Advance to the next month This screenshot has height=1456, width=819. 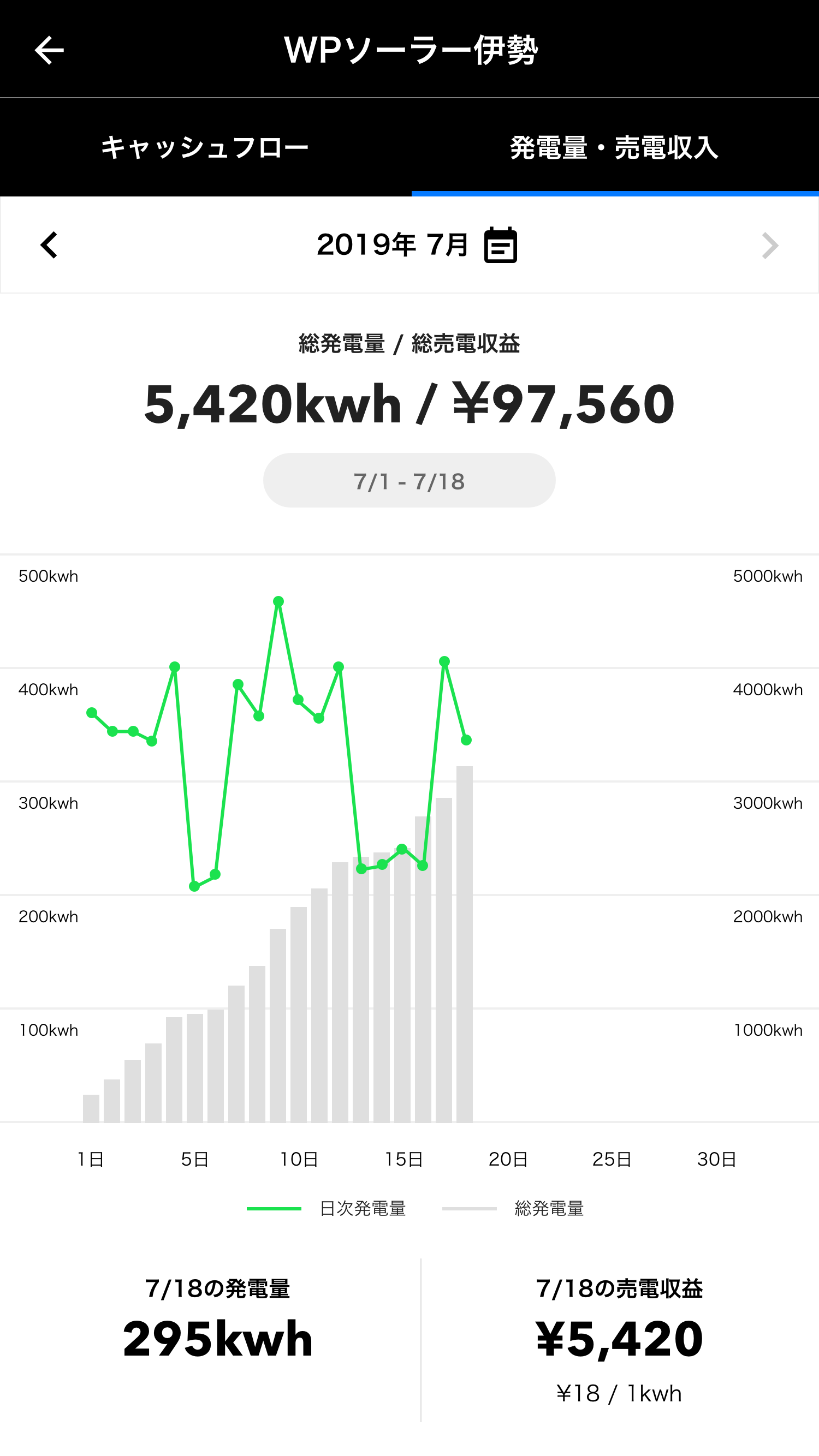tap(770, 246)
